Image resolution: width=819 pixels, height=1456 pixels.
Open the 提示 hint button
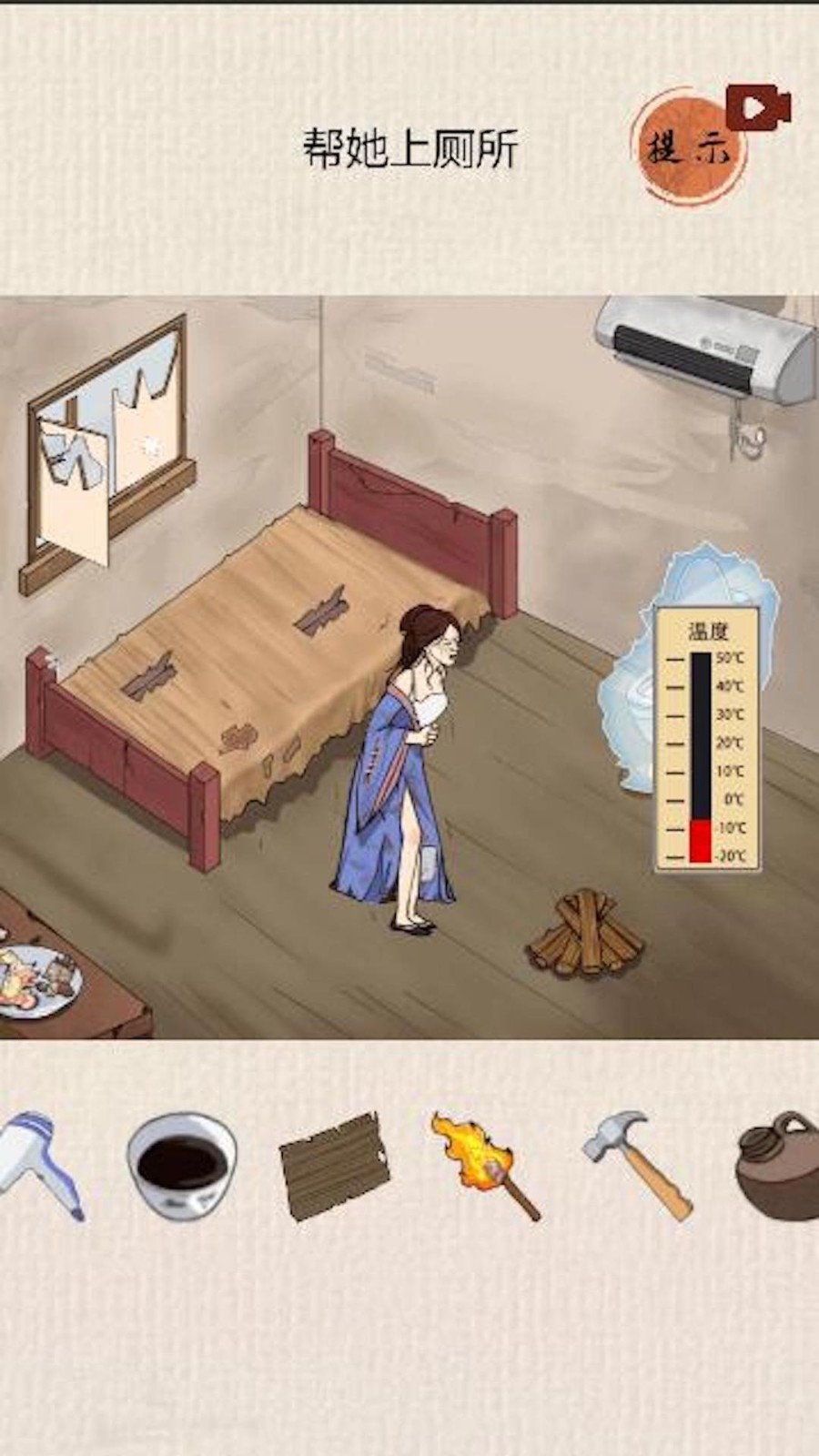690,147
